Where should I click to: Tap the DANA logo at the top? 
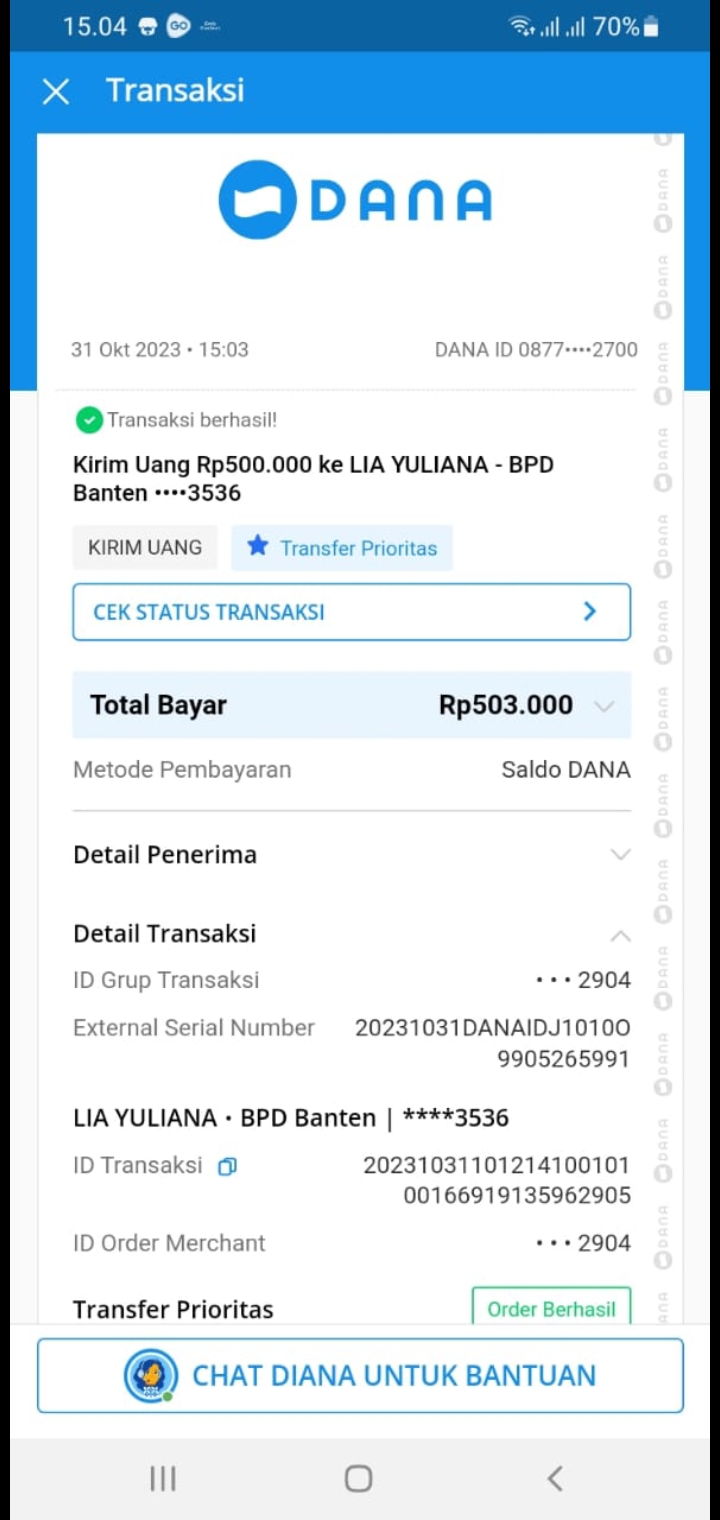tap(355, 198)
